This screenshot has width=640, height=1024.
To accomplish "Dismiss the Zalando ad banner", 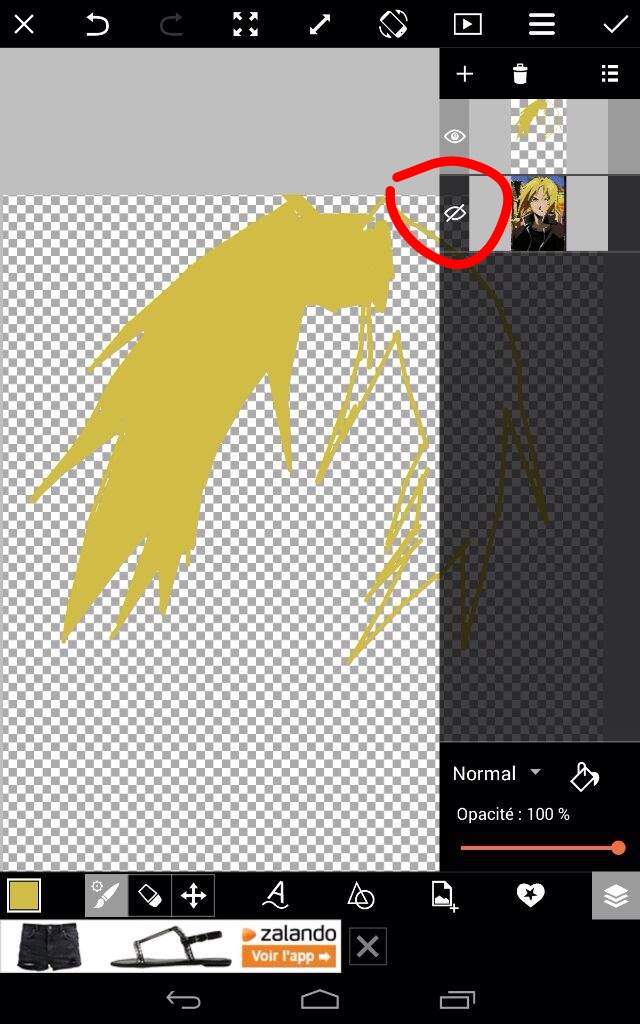I will click(x=367, y=946).
